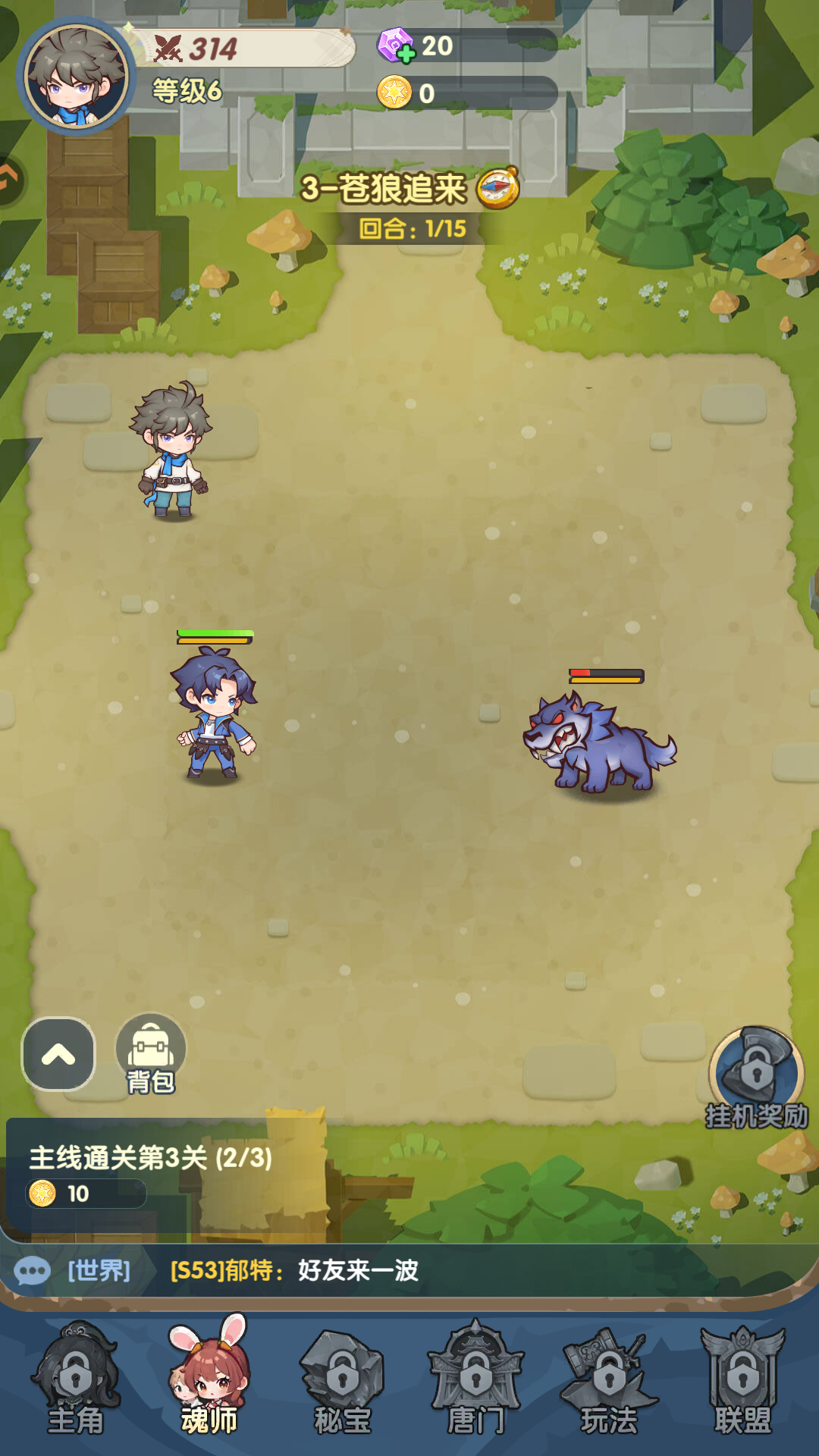Switch to the 魂师 tab

pyautogui.click(x=209, y=1380)
